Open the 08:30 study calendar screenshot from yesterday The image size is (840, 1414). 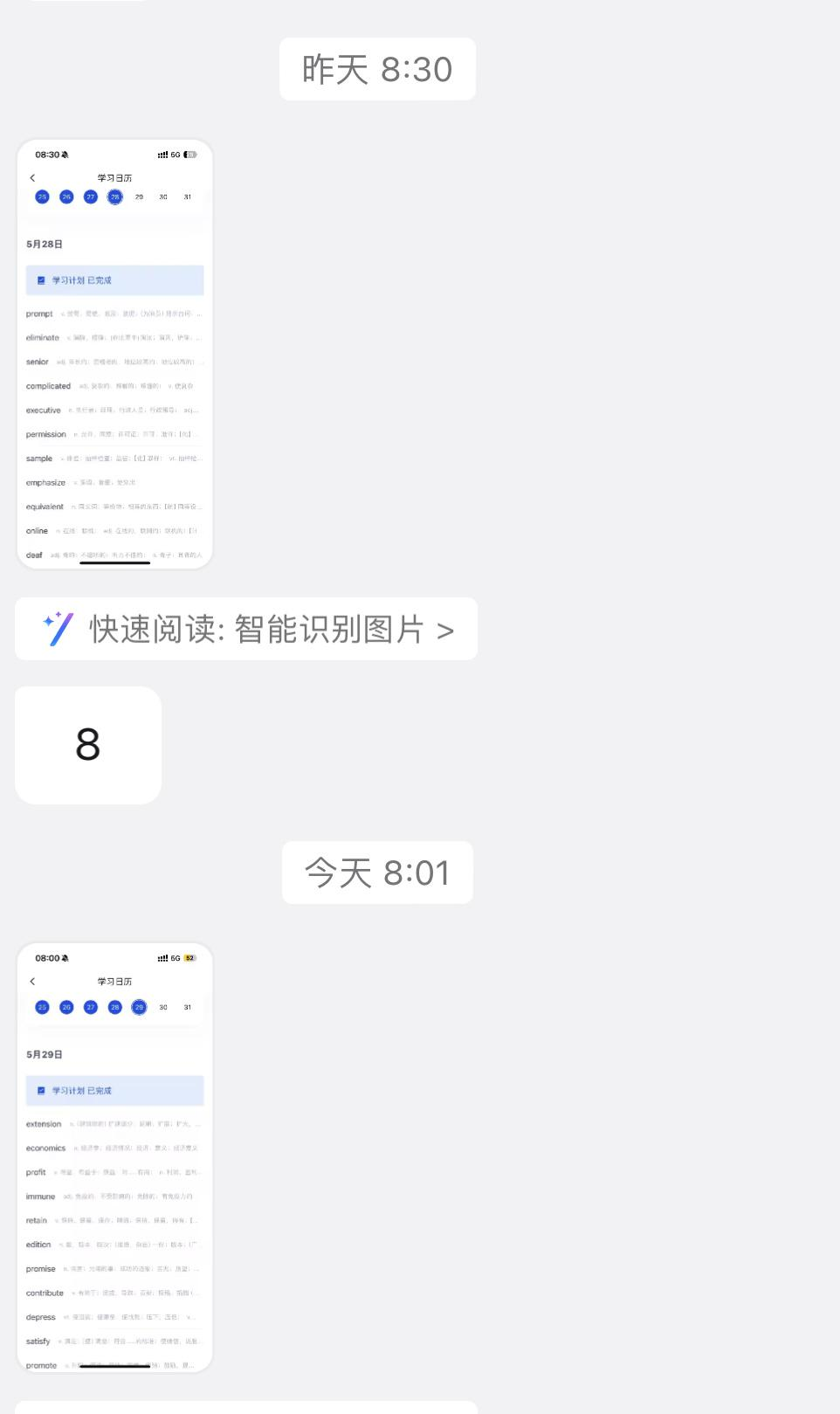(x=114, y=354)
